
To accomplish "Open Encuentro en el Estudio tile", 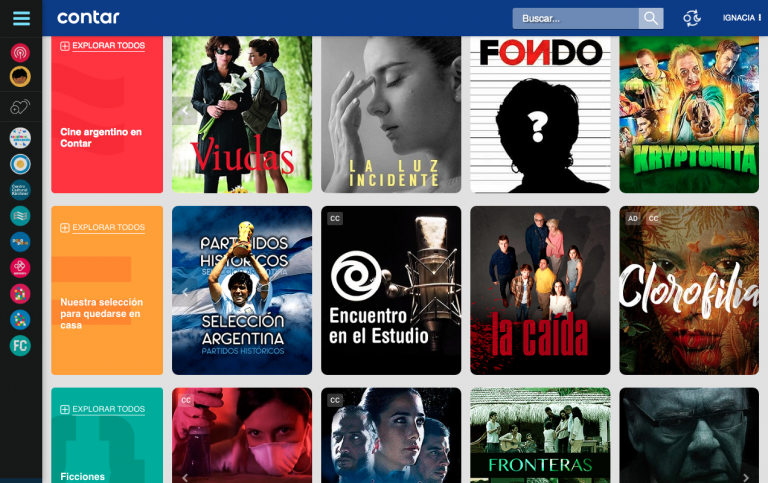I will (391, 290).
